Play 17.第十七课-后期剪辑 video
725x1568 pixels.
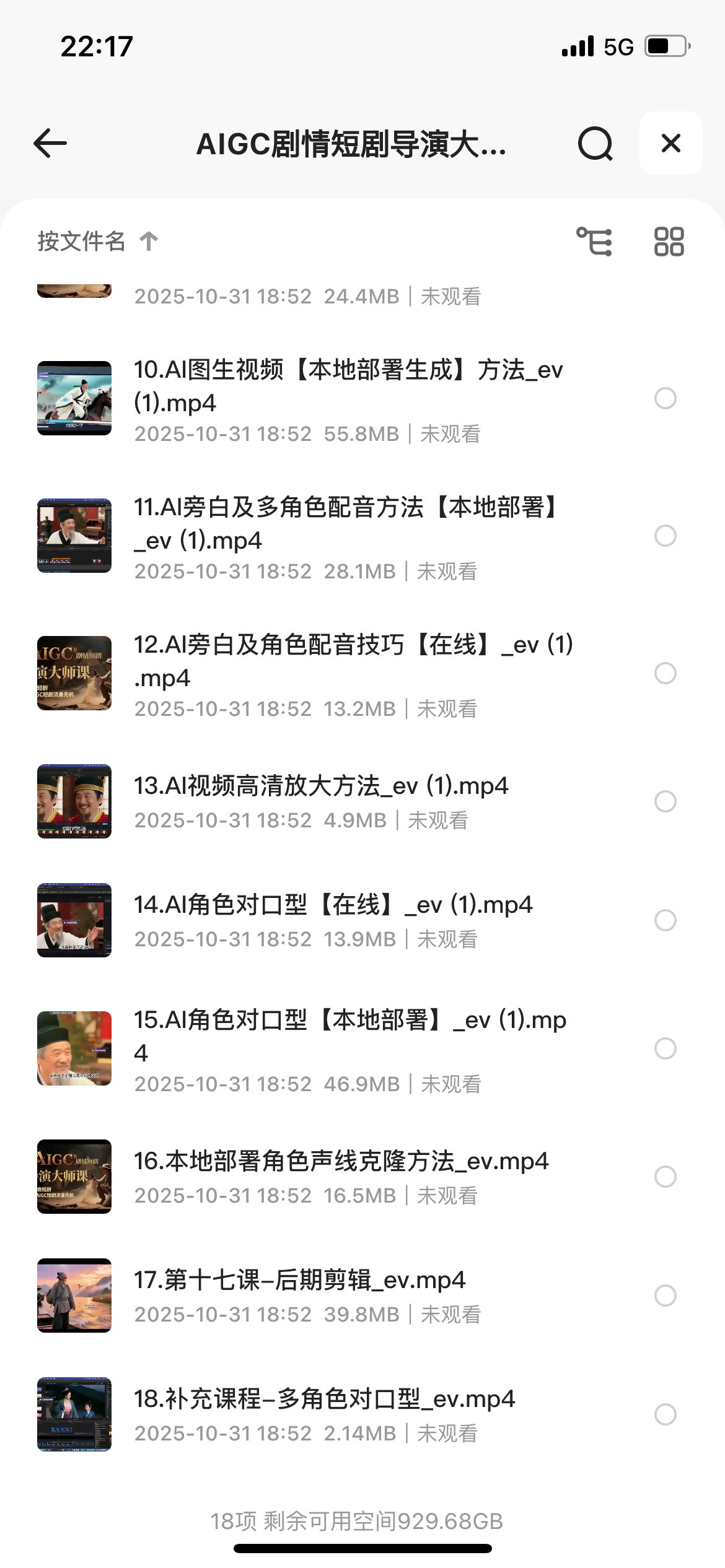(x=300, y=1280)
